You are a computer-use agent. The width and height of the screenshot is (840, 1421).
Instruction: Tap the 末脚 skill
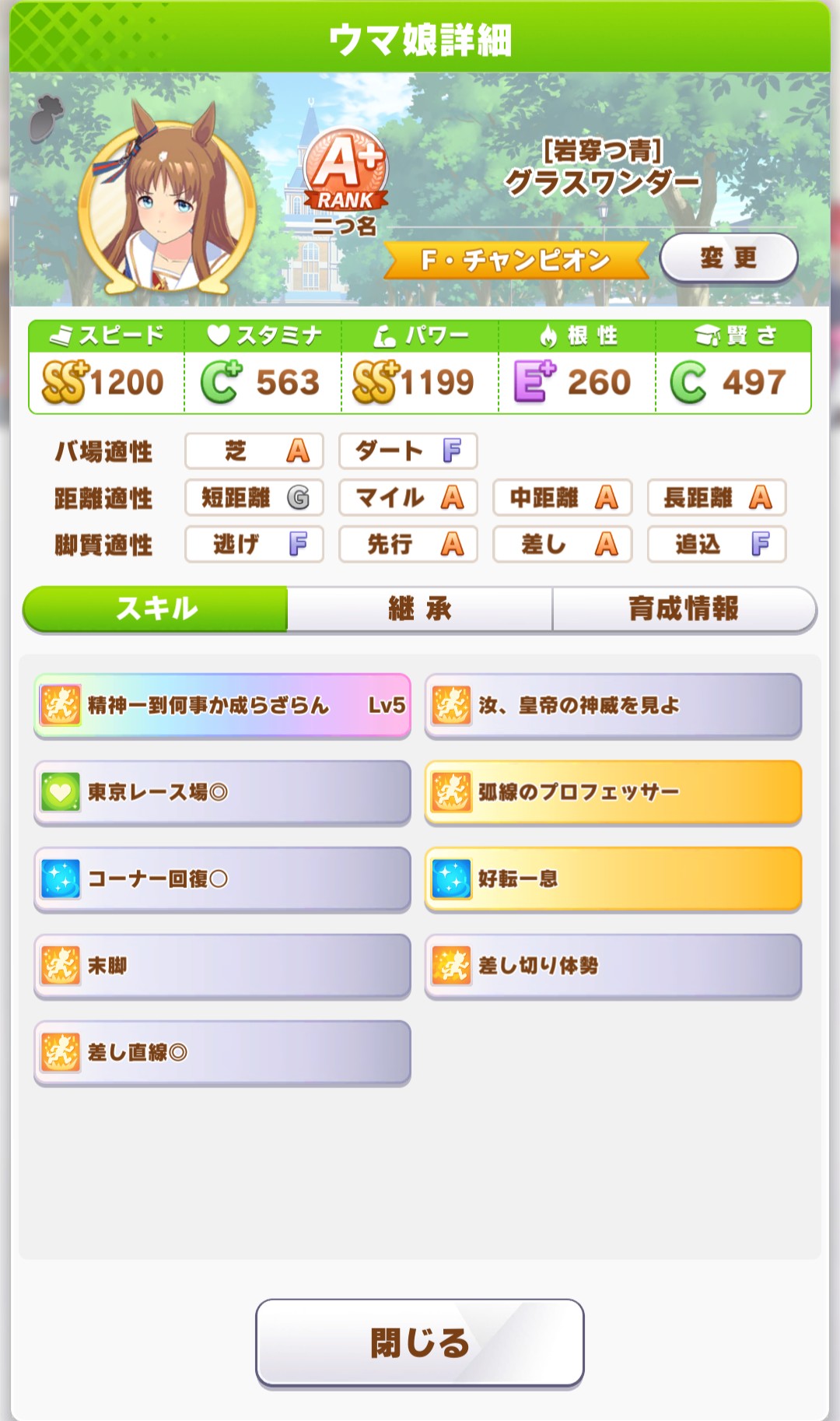pos(222,966)
